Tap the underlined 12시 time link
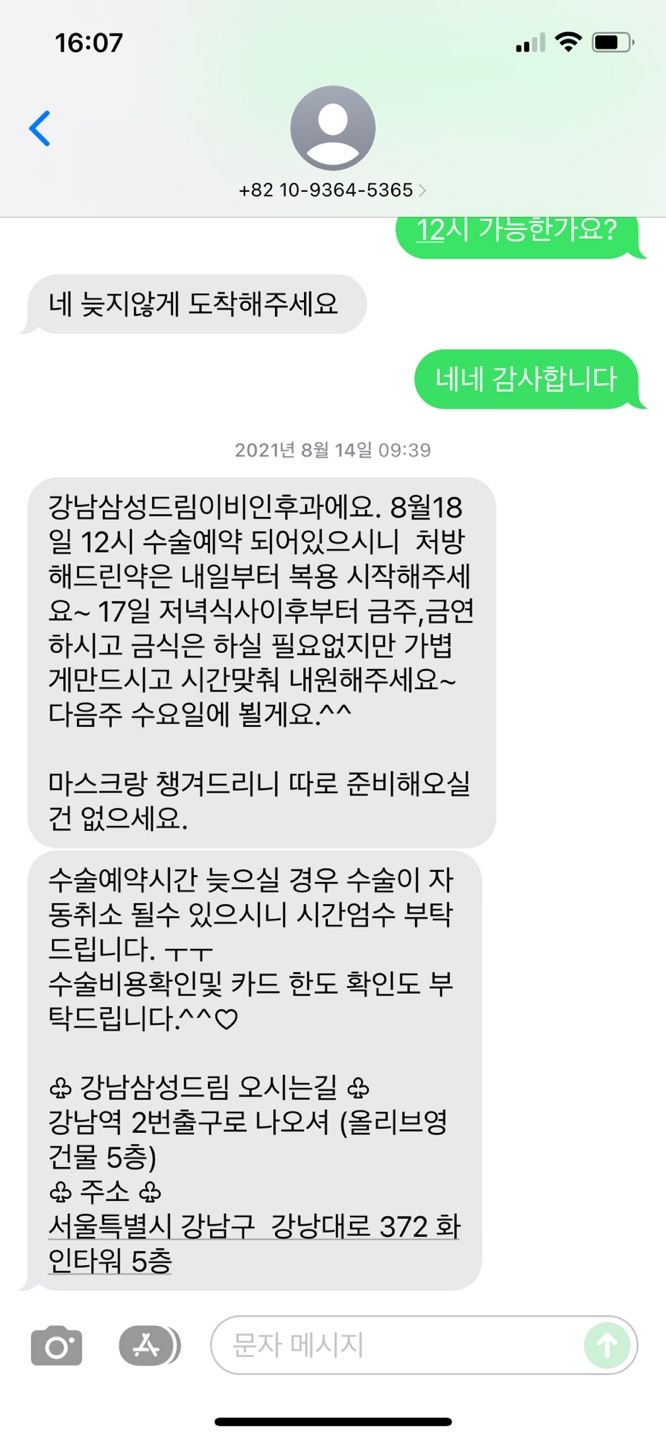This screenshot has height=1440, width=666. click(431, 231)
